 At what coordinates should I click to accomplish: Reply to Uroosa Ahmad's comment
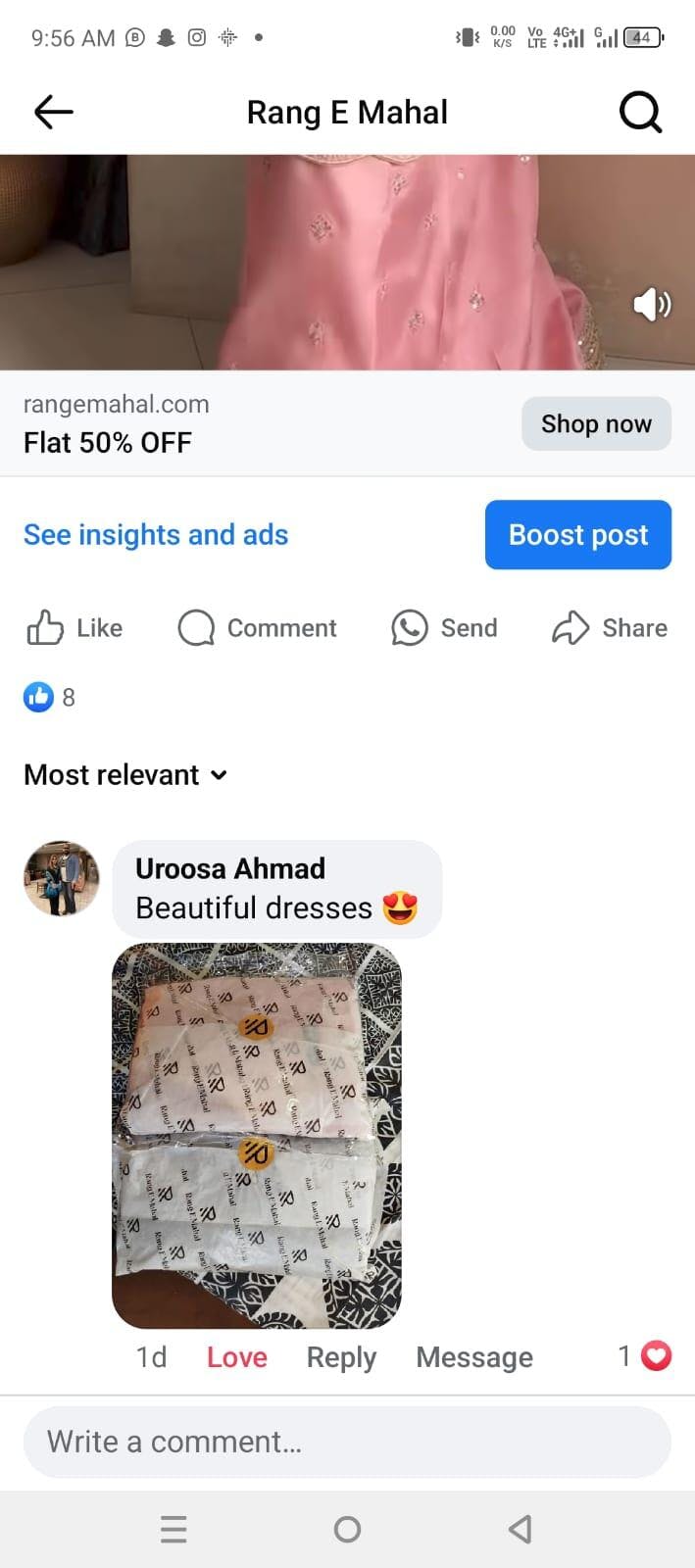point(341,1356)
